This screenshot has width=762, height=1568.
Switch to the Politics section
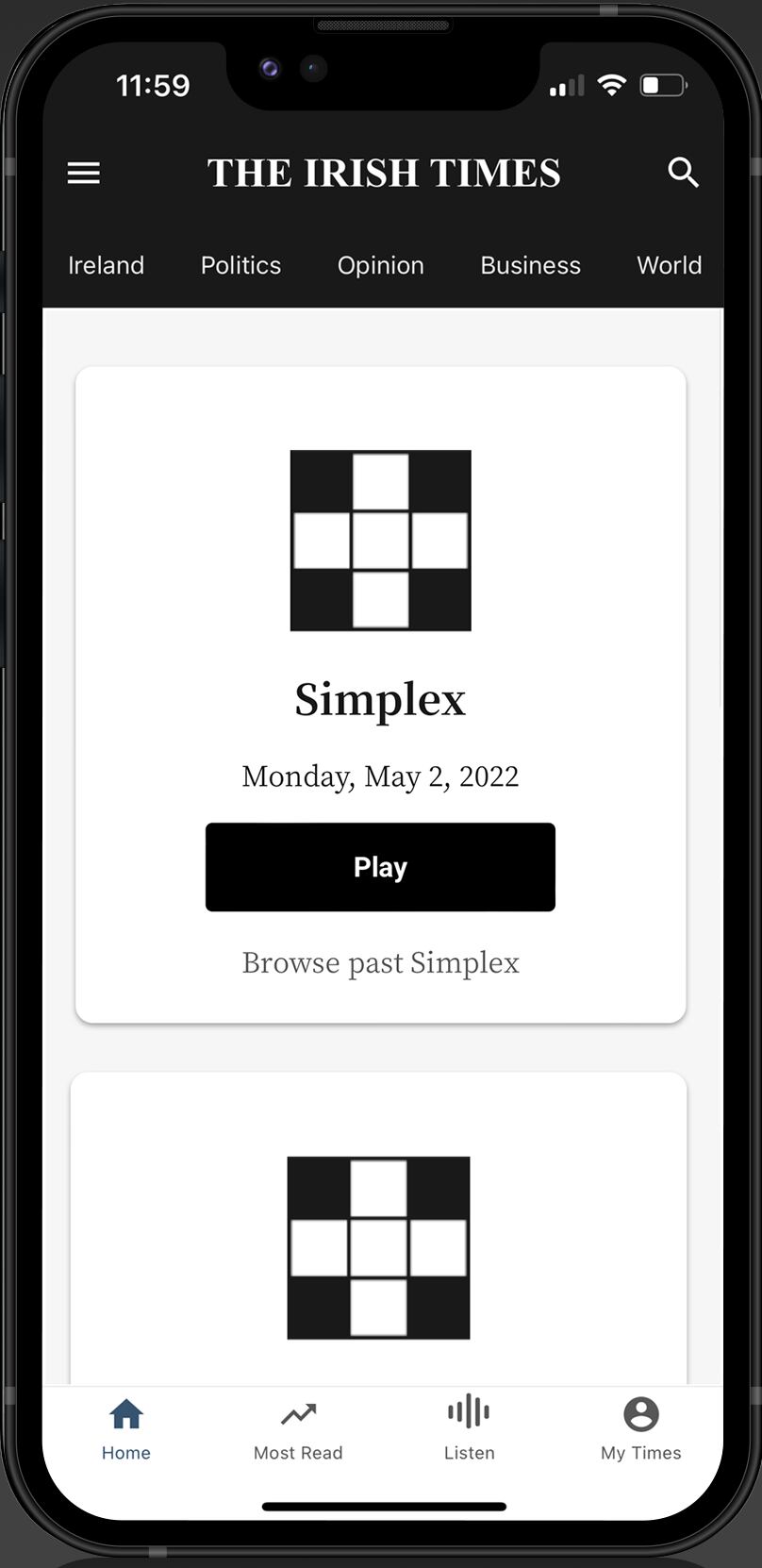click(x=240, y=265)
